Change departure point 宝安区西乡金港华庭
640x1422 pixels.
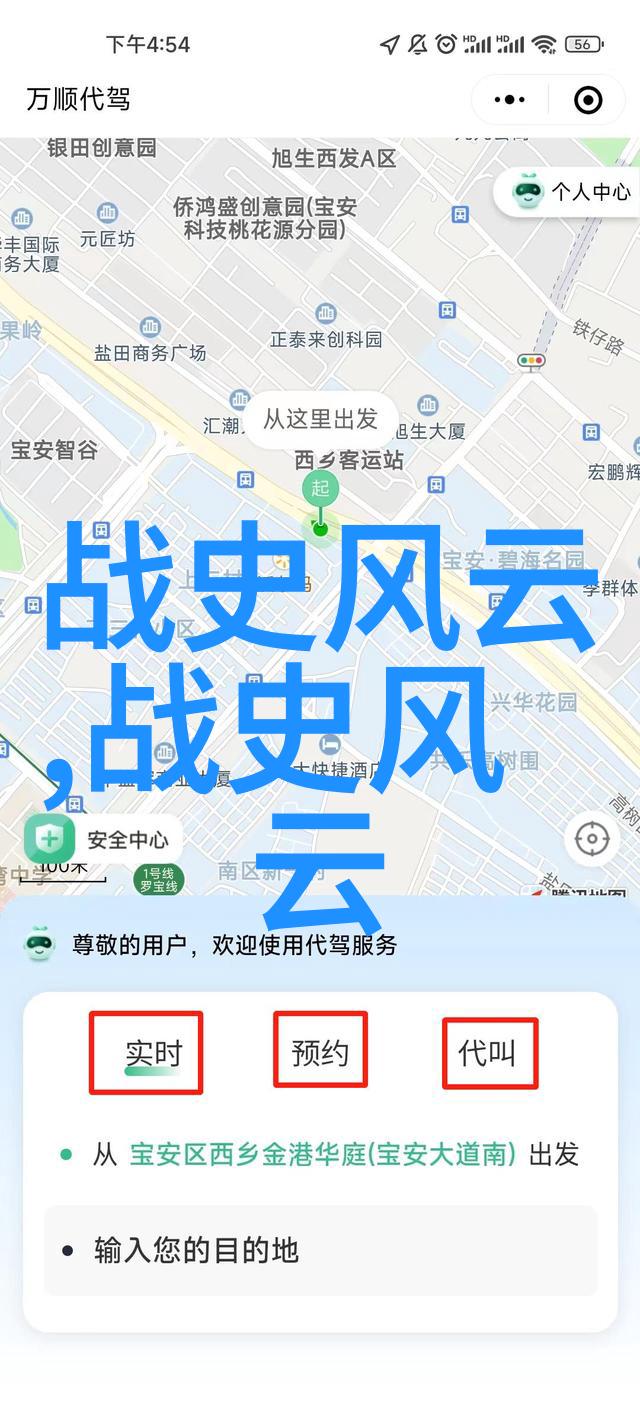tap(322, 1155)
